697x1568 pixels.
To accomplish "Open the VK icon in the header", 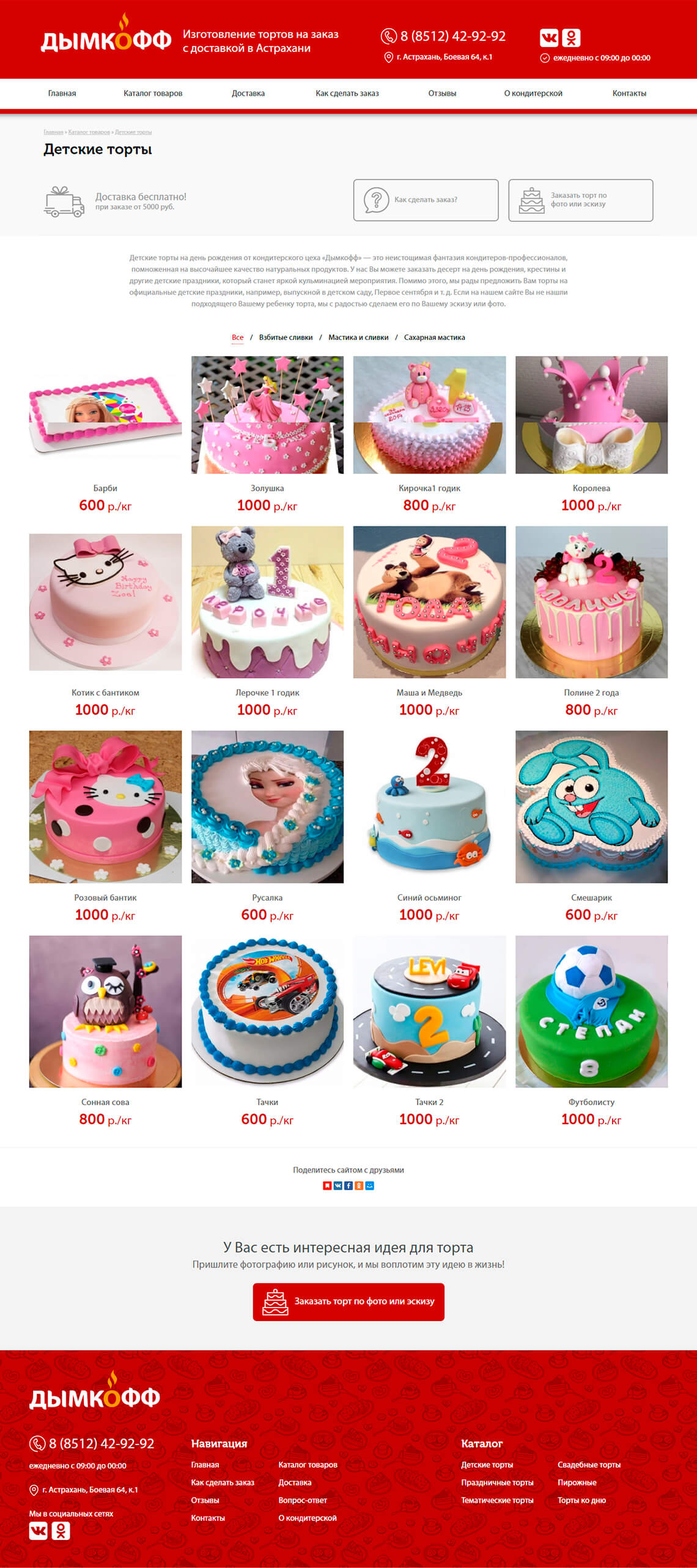I will [548, 38].
